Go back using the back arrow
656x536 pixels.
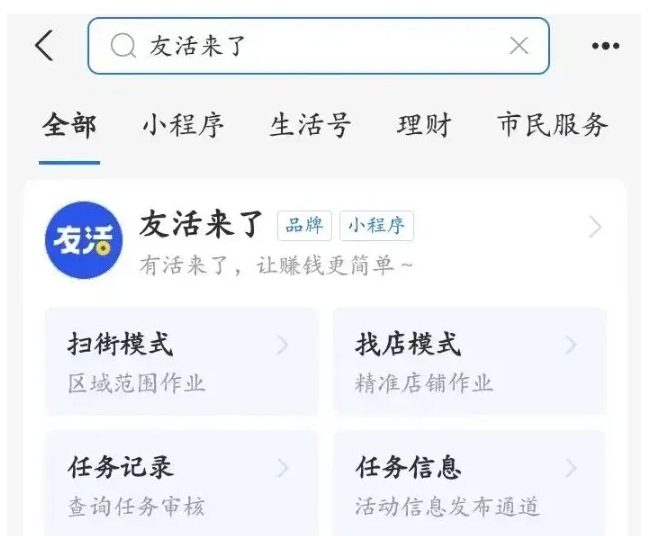coord(44,46)
